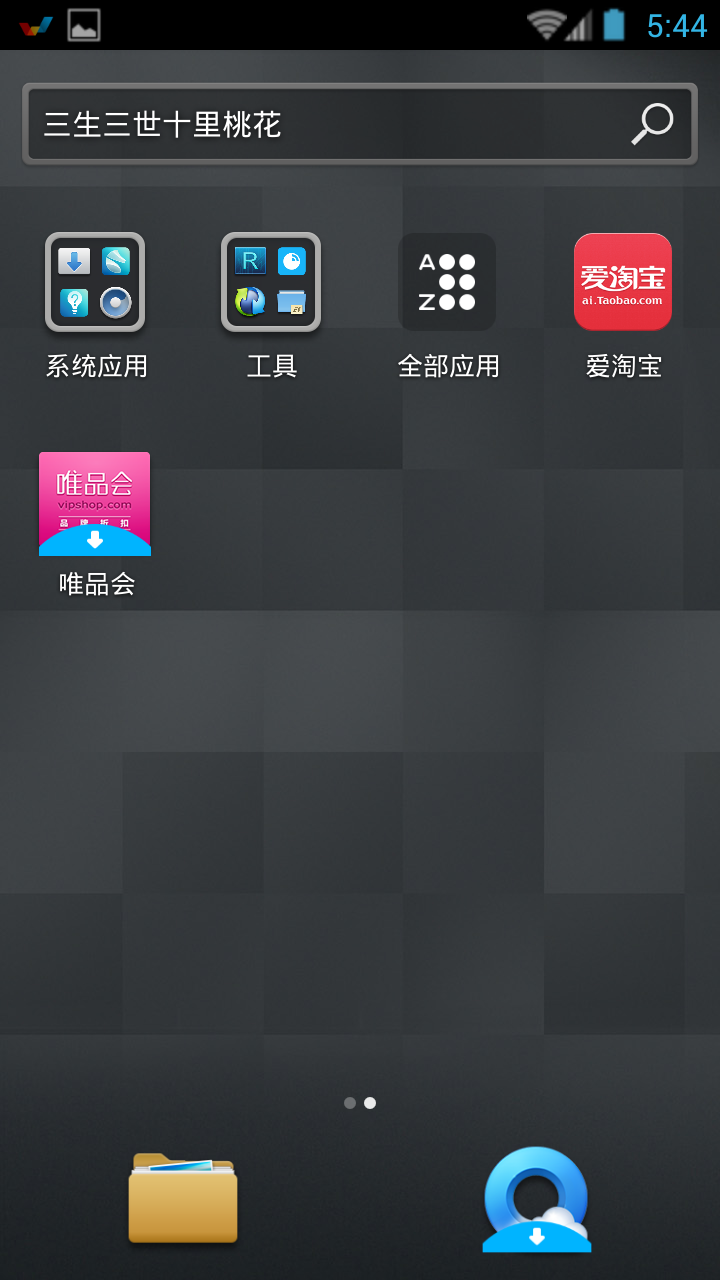Tap the magnifier search icon

653,124
